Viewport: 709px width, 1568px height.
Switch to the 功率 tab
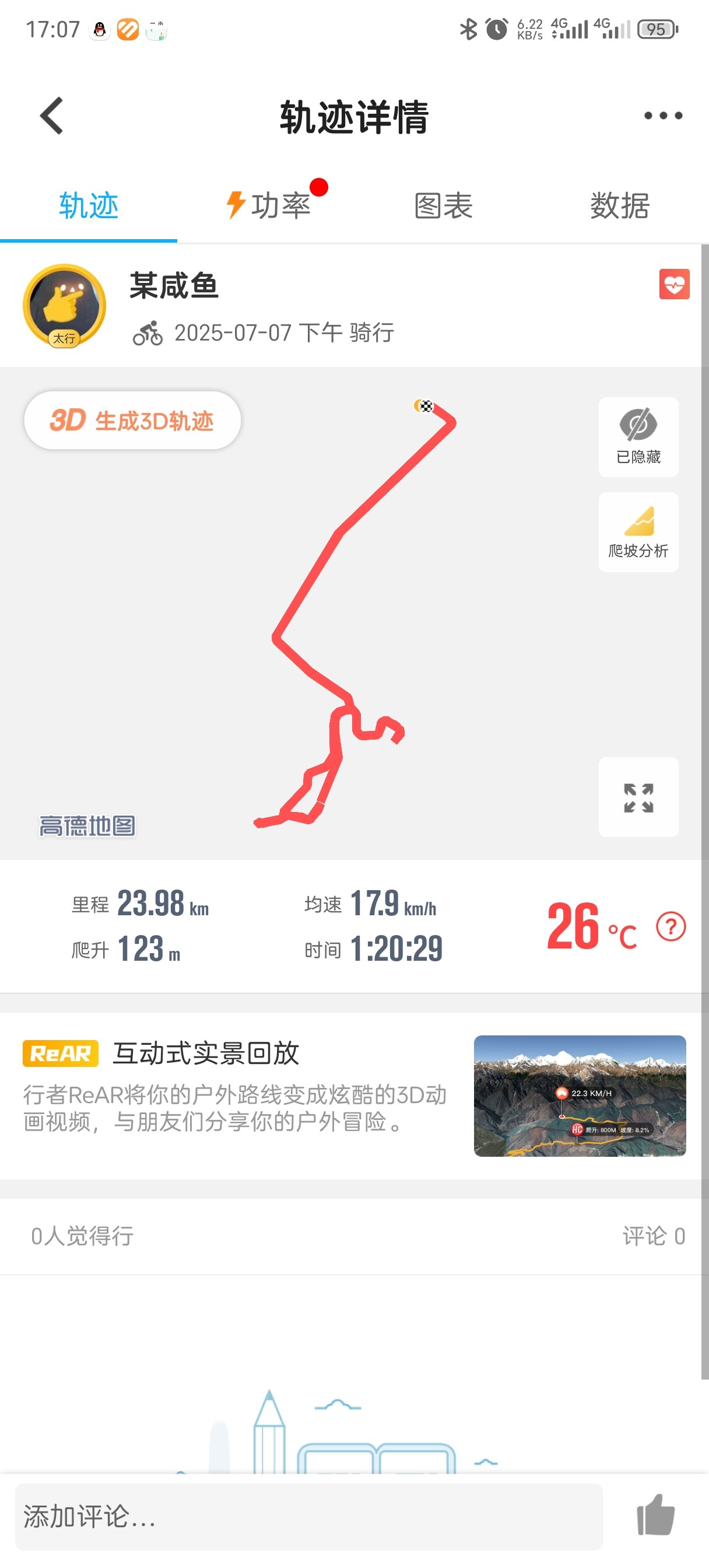(269, 206)
